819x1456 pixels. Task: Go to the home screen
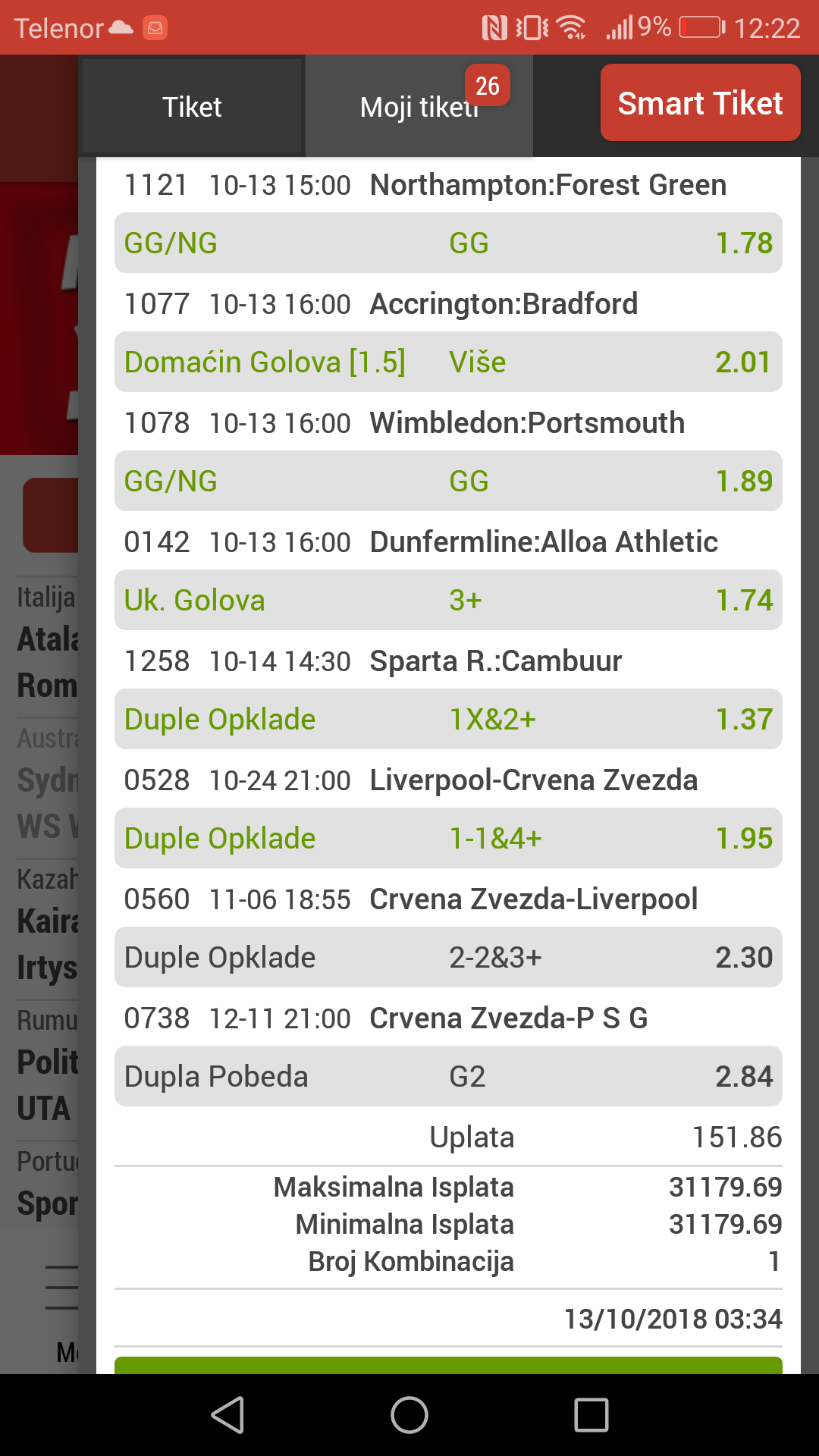pos(409,1415)
